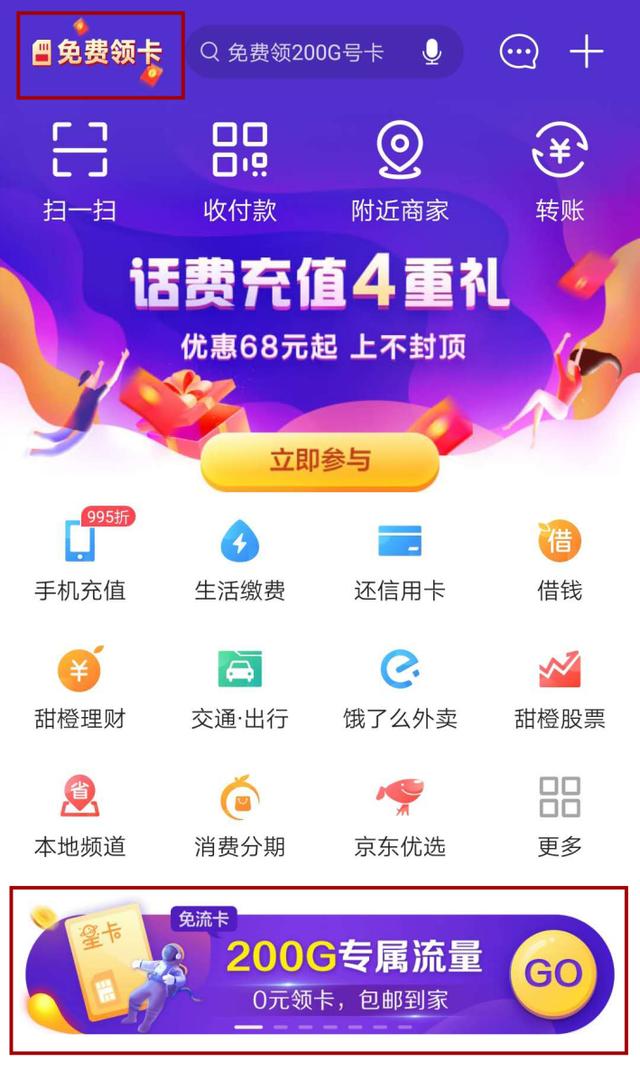Open 扫一扫 scanner
Viewport: 640px width, 1071px height.
coord(80,170)
